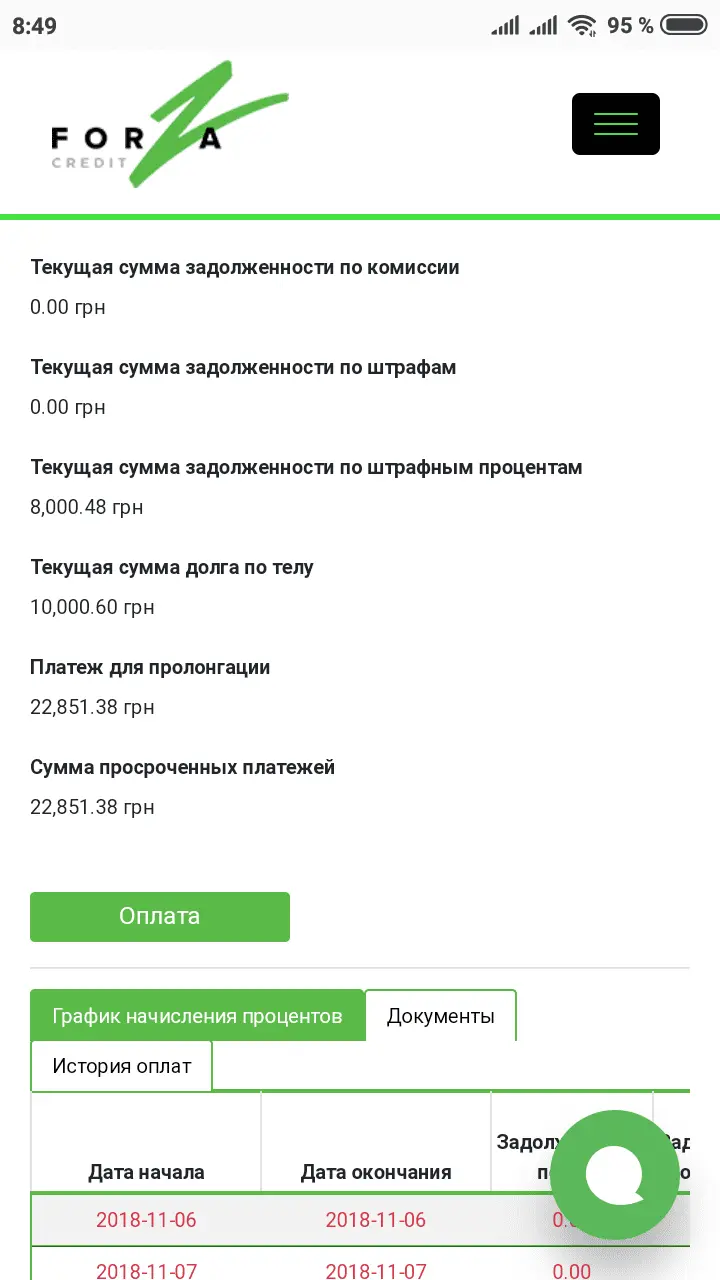Switch to График начисления процентов tab
The width and height of the screenshot is (720, 1280).
click(197, 1016)
